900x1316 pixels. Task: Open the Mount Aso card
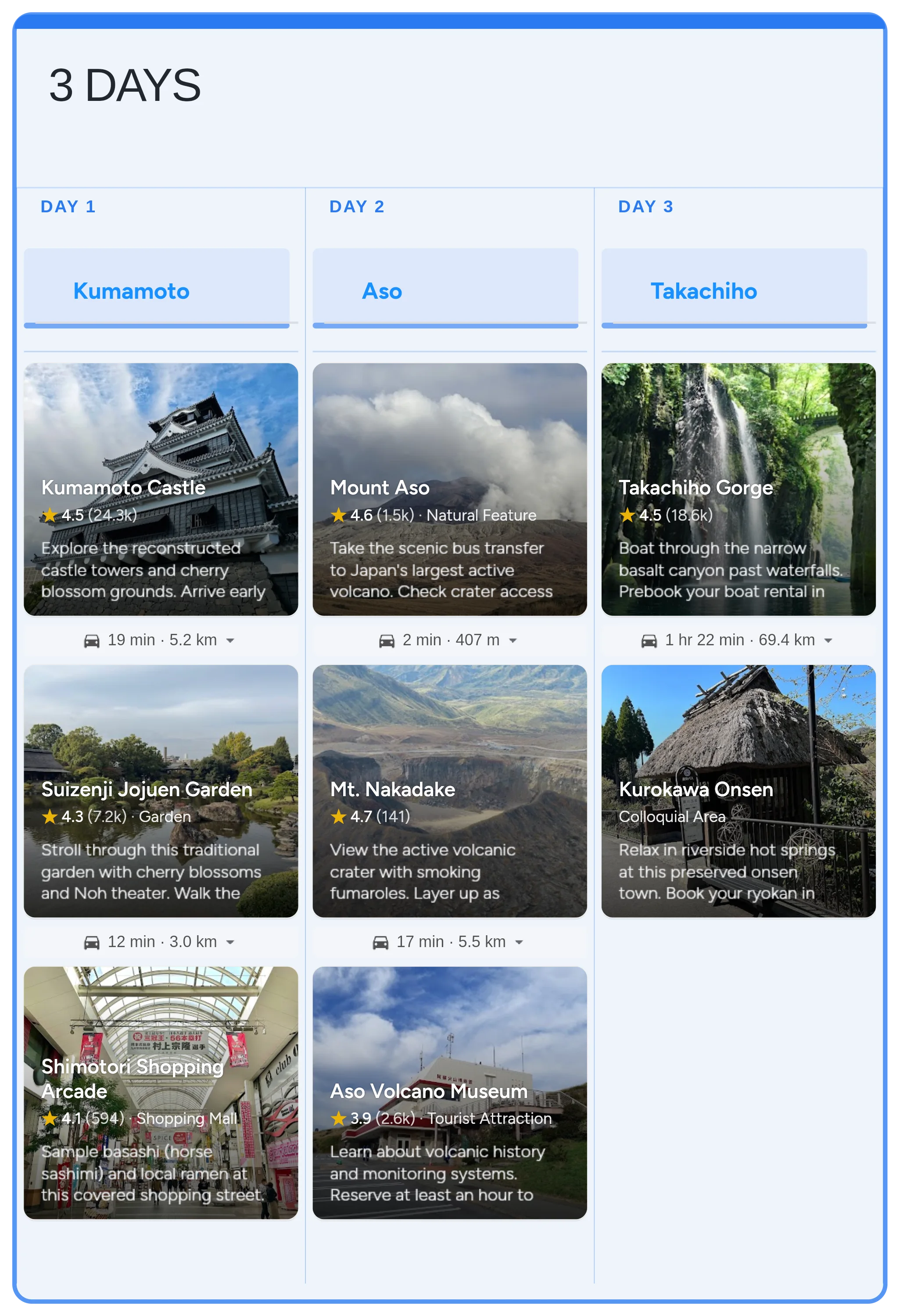pos(450,489)
